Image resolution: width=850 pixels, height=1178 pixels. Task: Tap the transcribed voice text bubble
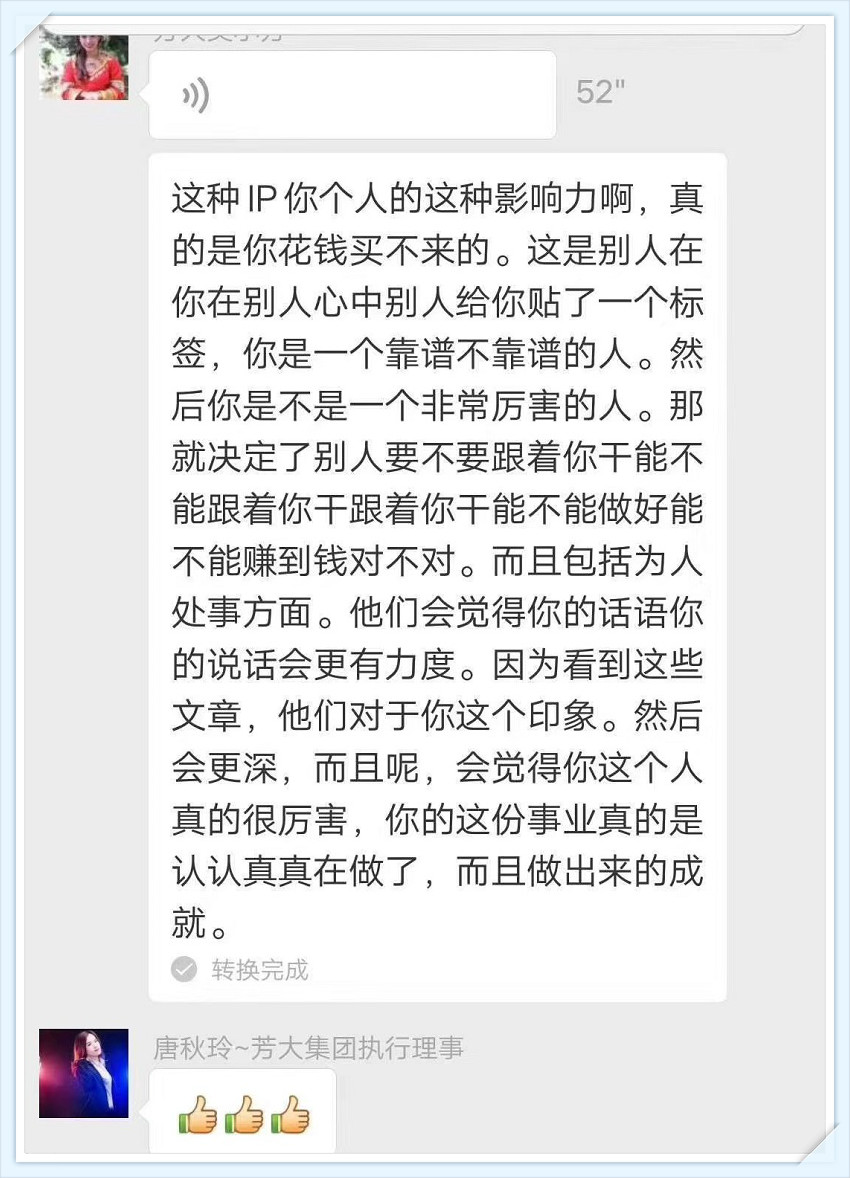(437, 560)
